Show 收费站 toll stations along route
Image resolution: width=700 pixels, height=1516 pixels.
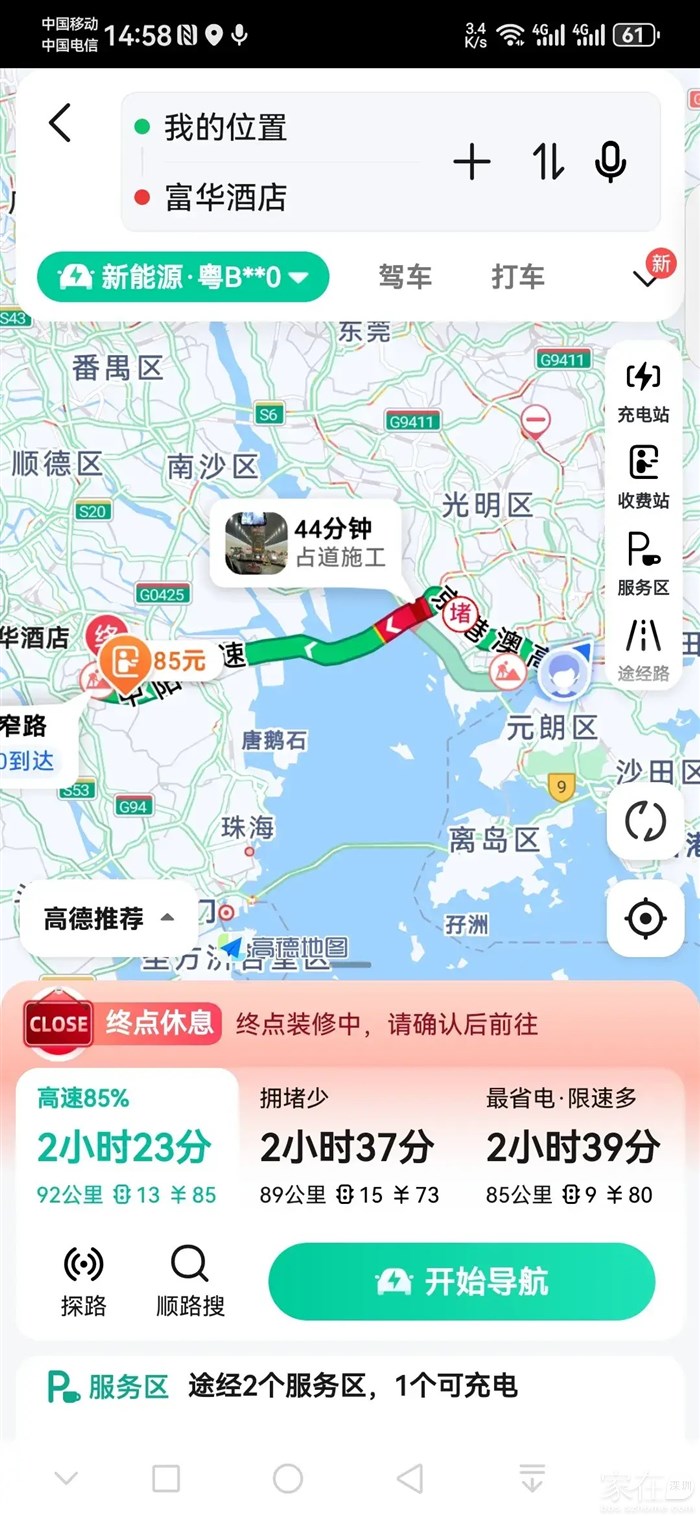click(x=642, y=478)
